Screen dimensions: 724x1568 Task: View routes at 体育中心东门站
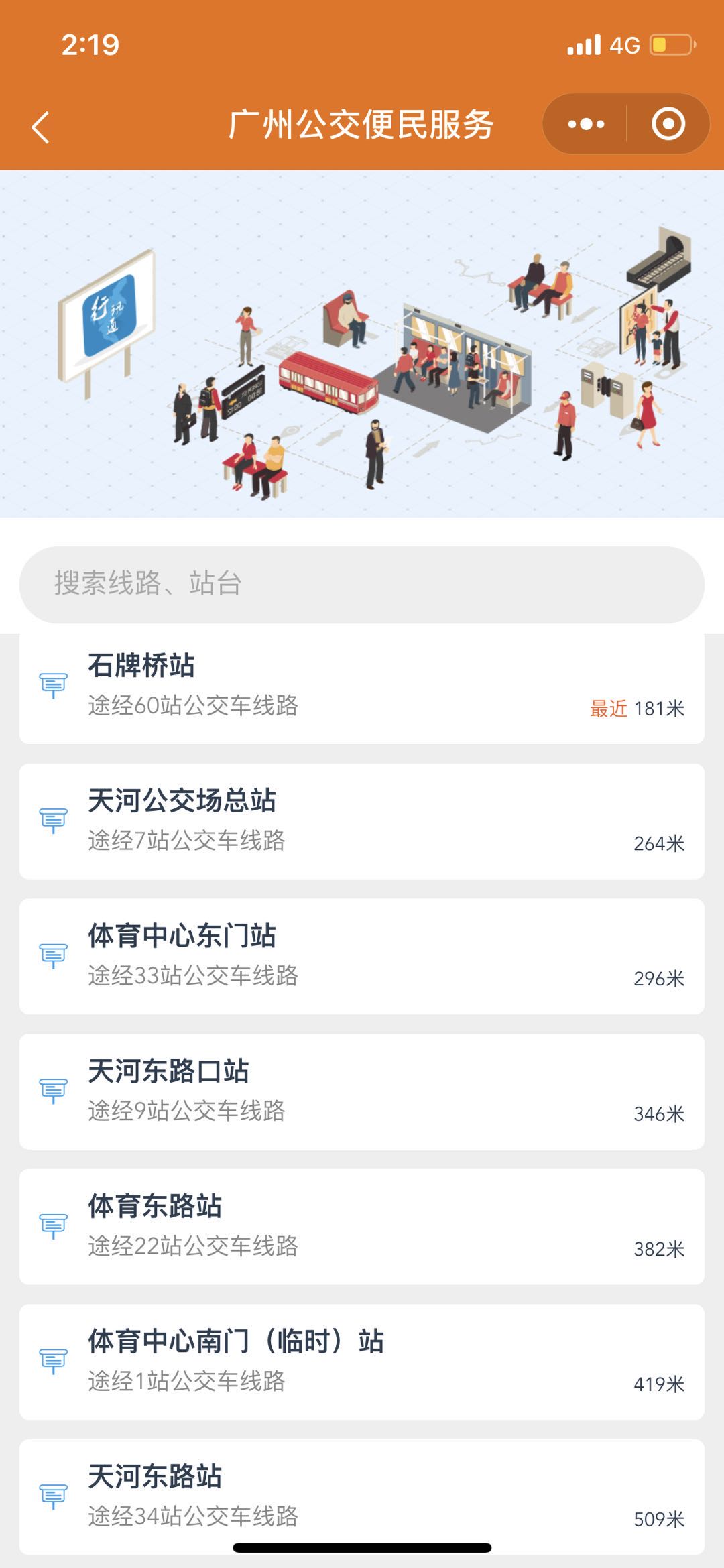pos(362,956)
